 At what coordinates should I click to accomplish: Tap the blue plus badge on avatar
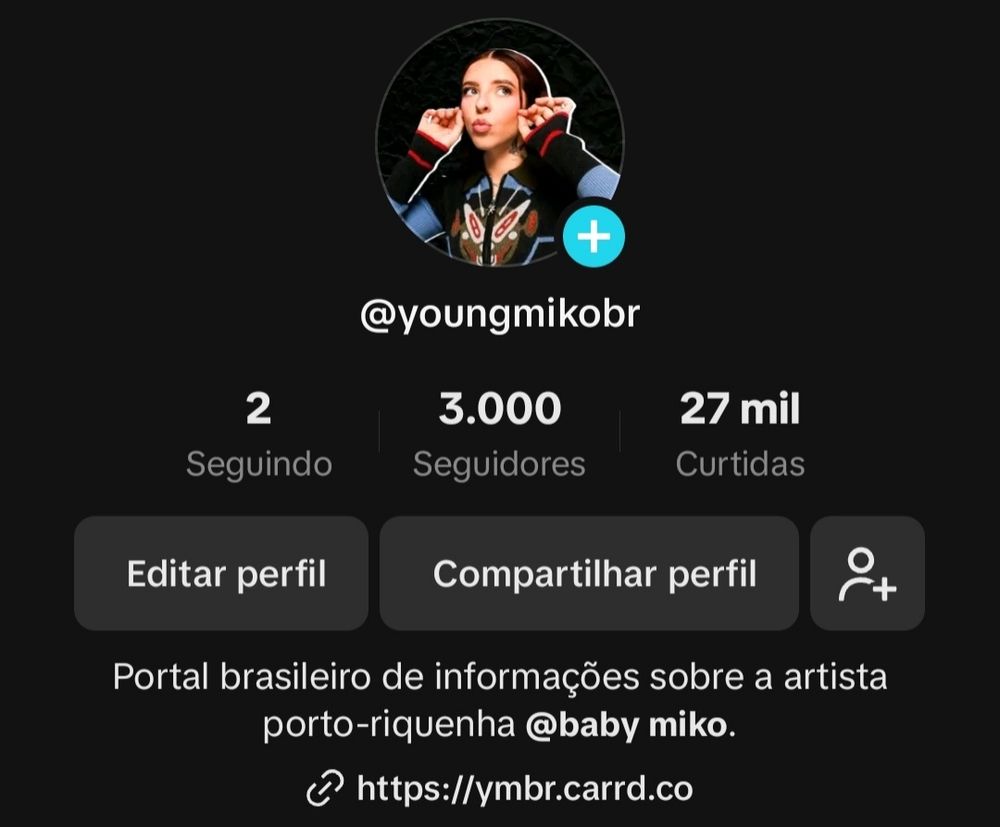pyautogui.click(x=594, y=237)
